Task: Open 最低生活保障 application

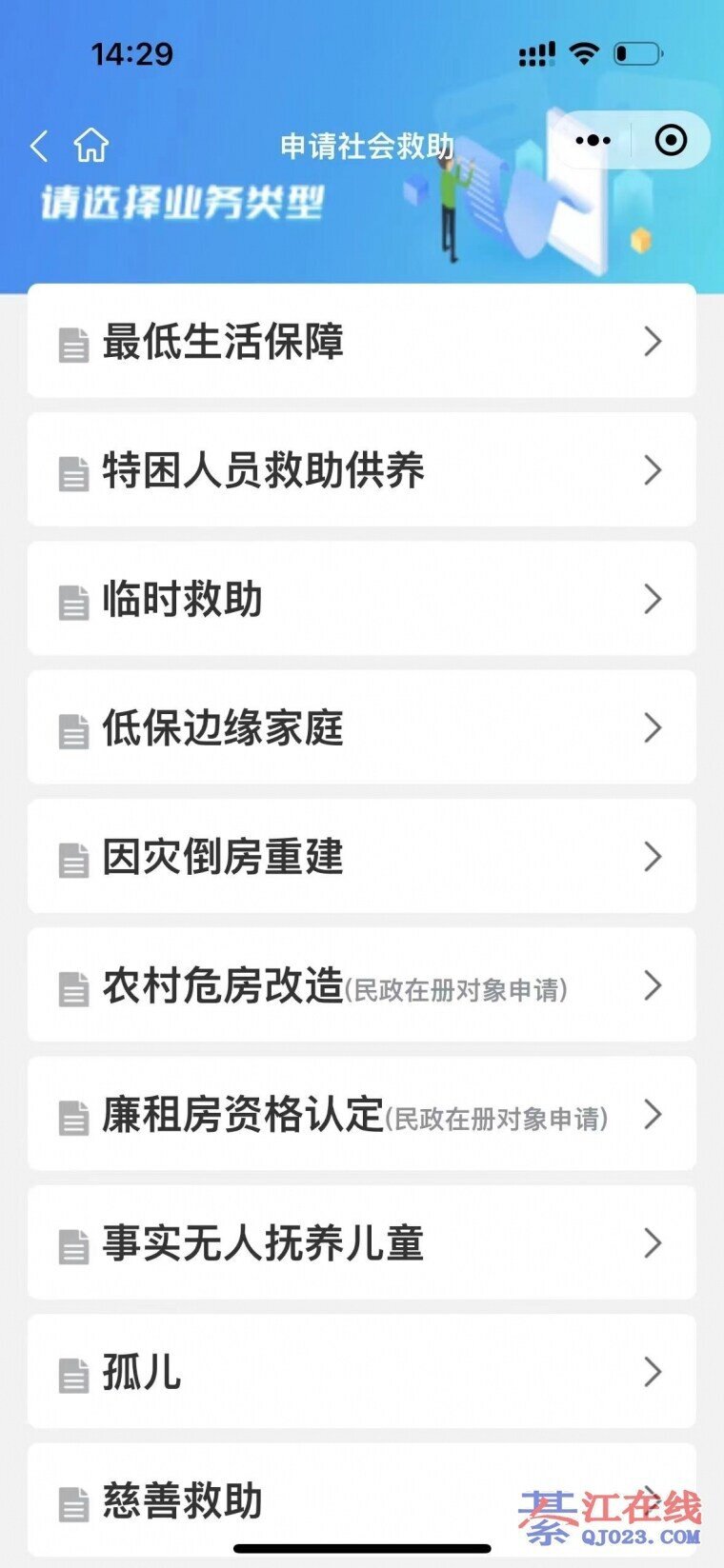Action: click(362, 341)
